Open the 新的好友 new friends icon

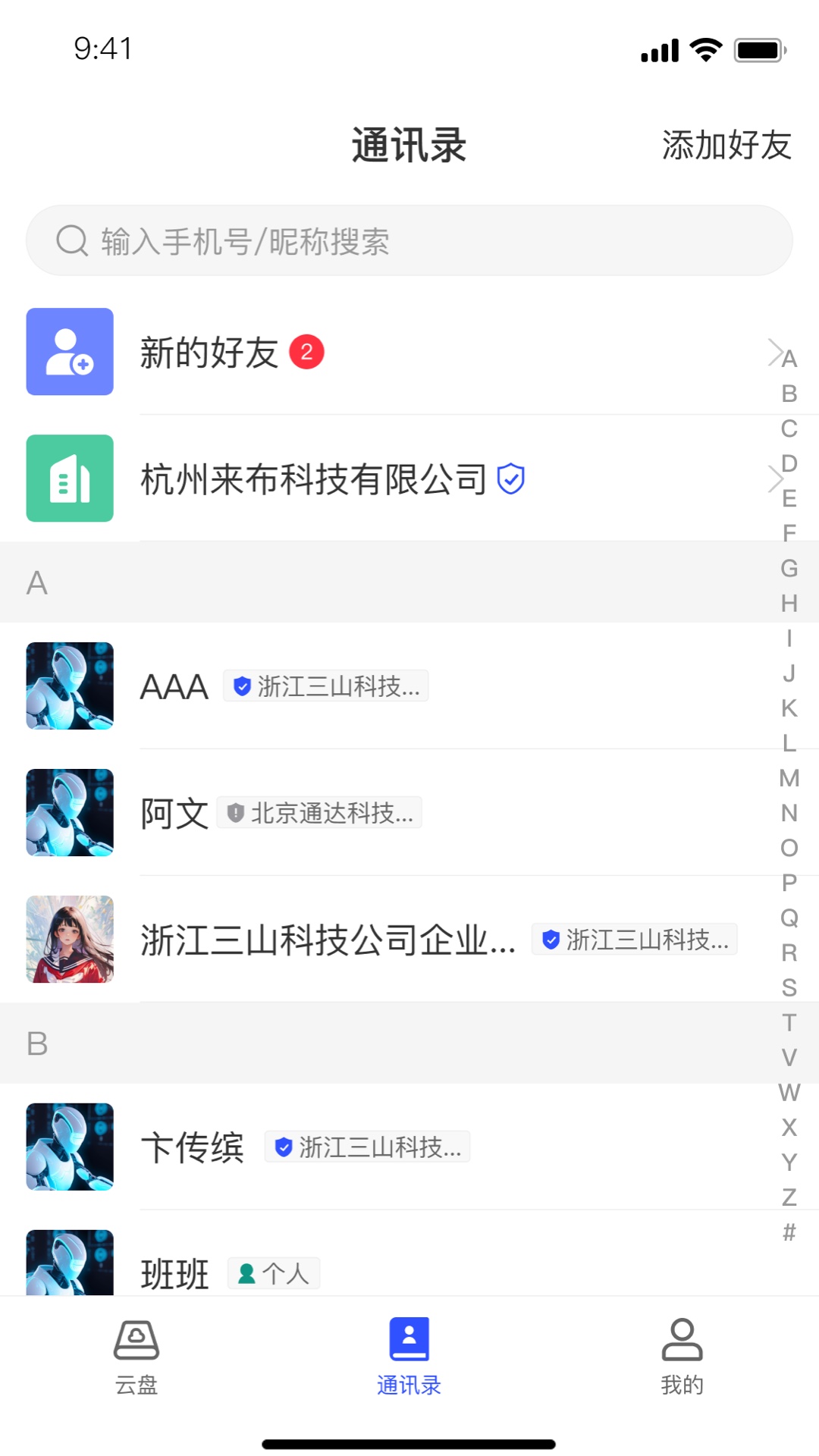(x=69, y=352)
